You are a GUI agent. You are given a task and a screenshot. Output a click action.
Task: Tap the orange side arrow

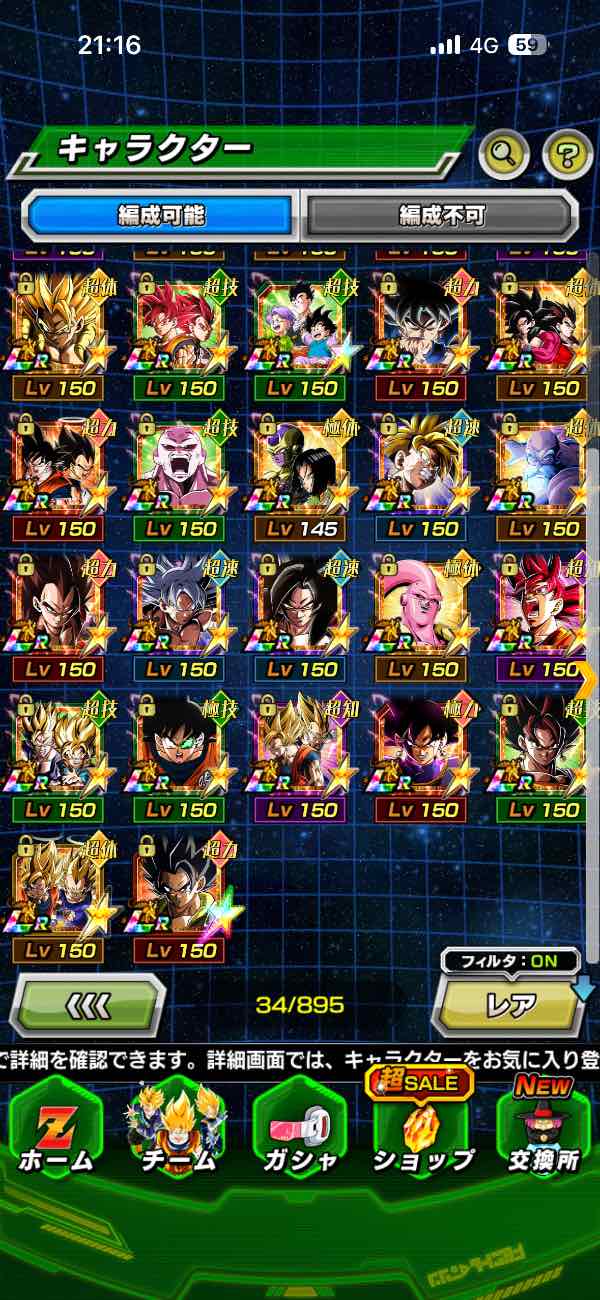tap(586, 680)
